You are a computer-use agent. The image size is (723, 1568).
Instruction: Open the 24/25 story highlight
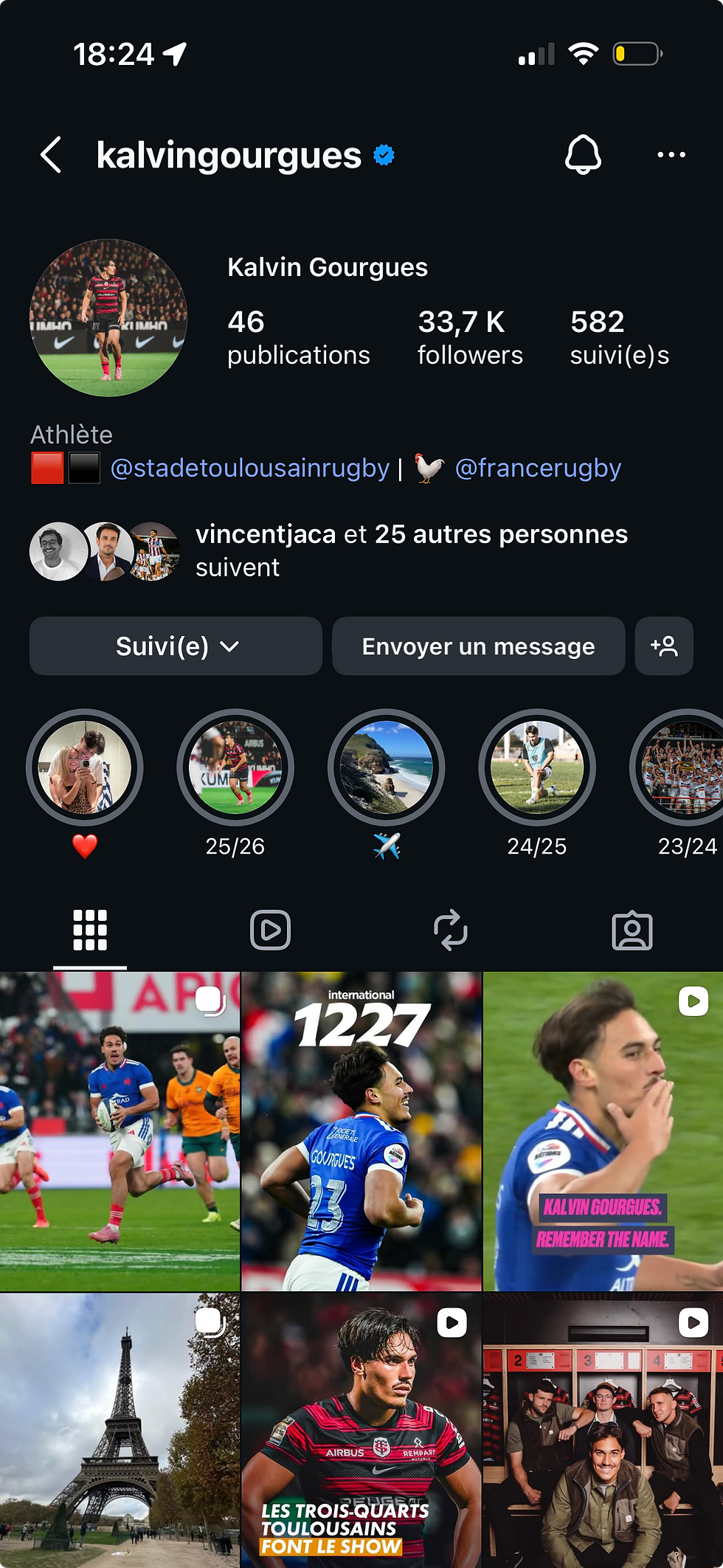[536, 767]
